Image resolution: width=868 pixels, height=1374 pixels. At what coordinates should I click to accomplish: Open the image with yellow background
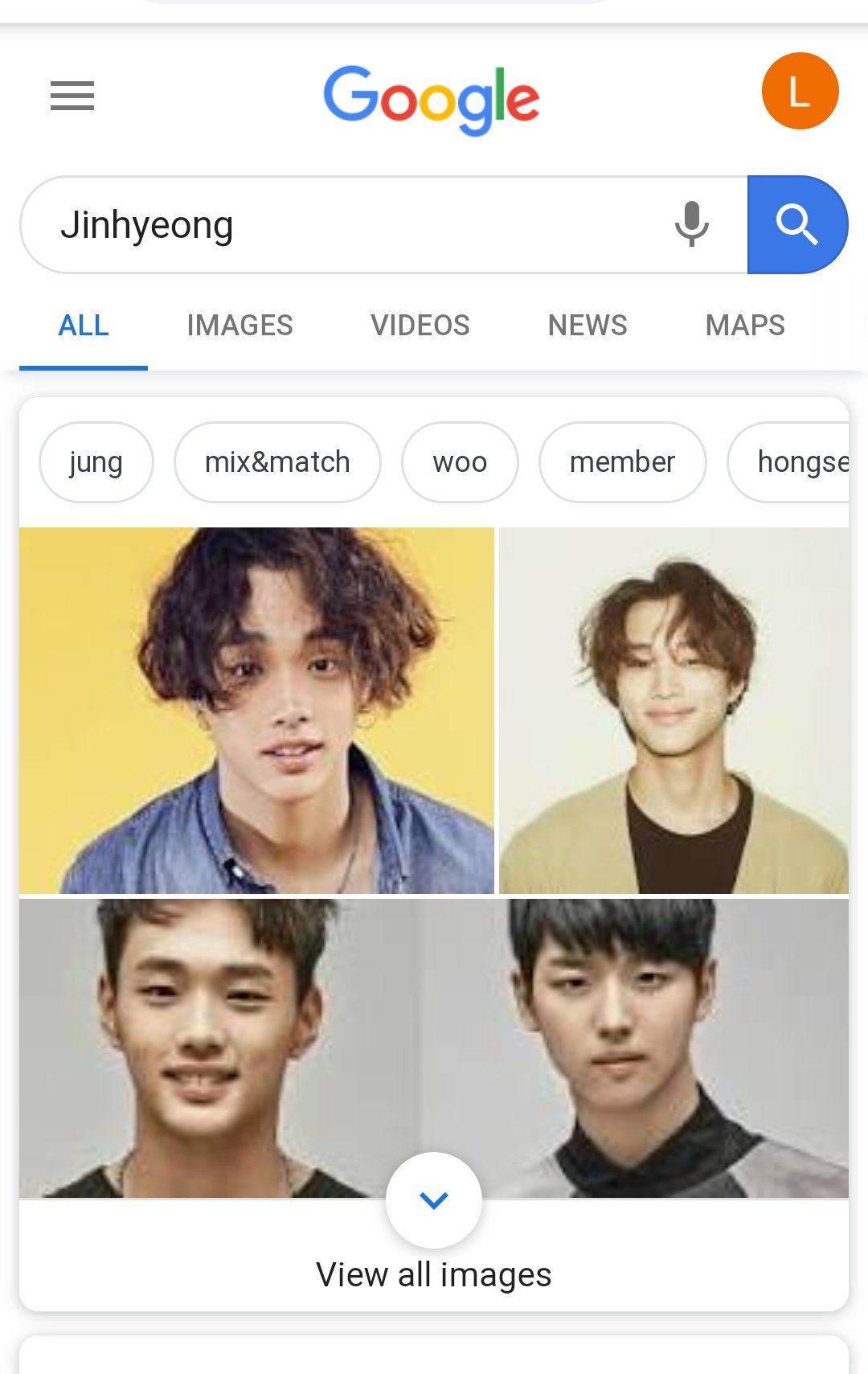256,711
